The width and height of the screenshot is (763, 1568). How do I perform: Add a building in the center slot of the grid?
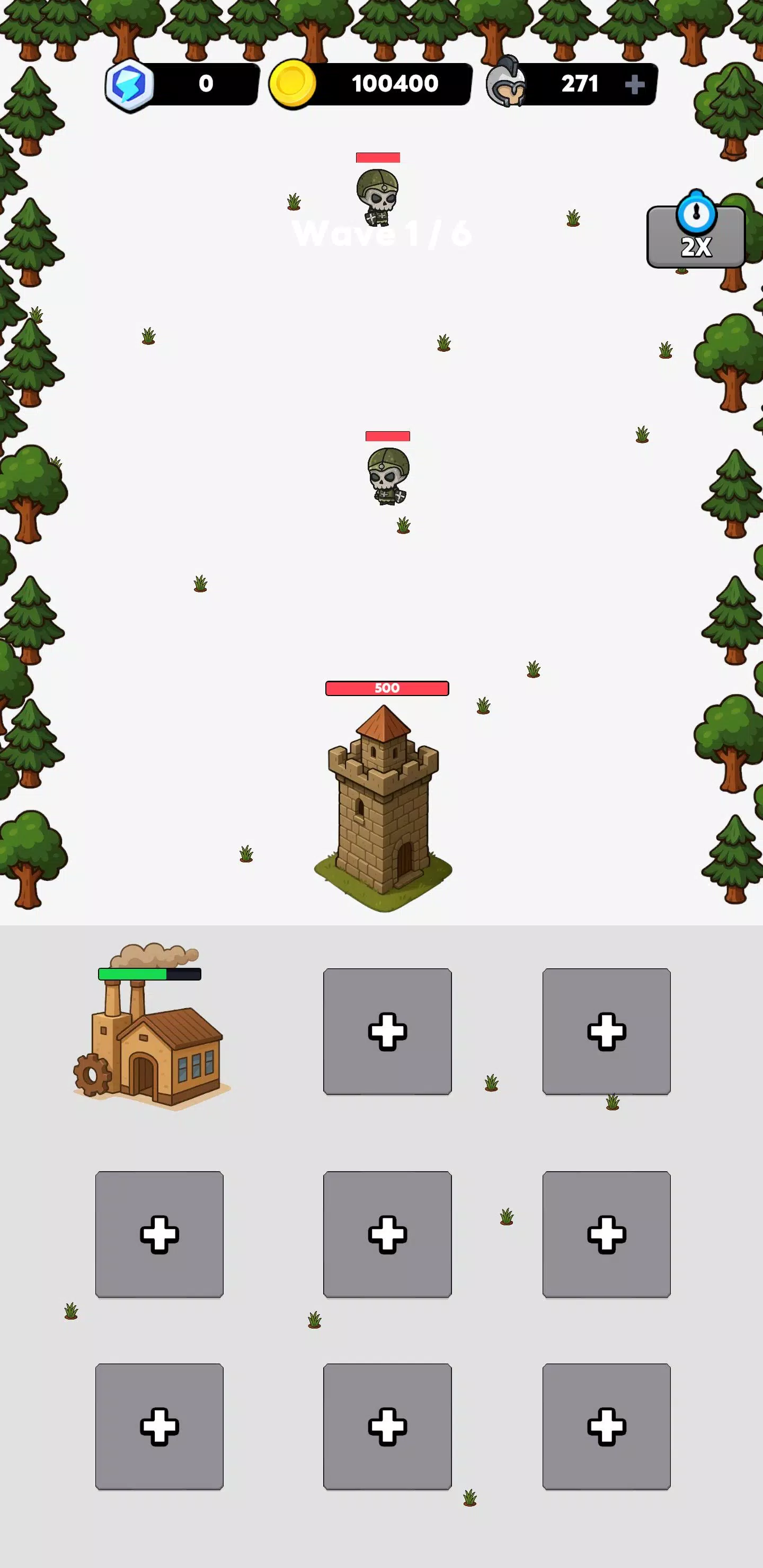tap(387, 1234)
